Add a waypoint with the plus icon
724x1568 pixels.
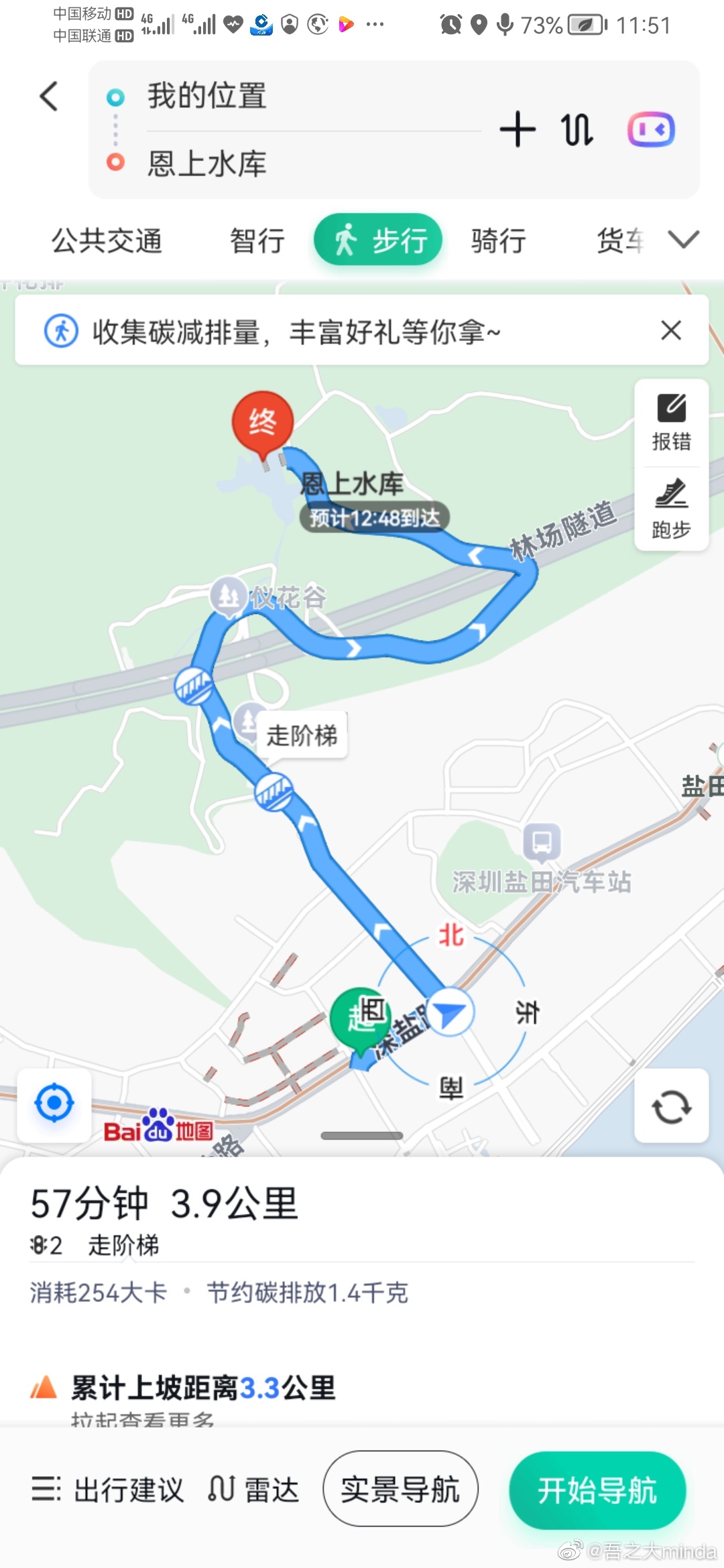point(518,129)
